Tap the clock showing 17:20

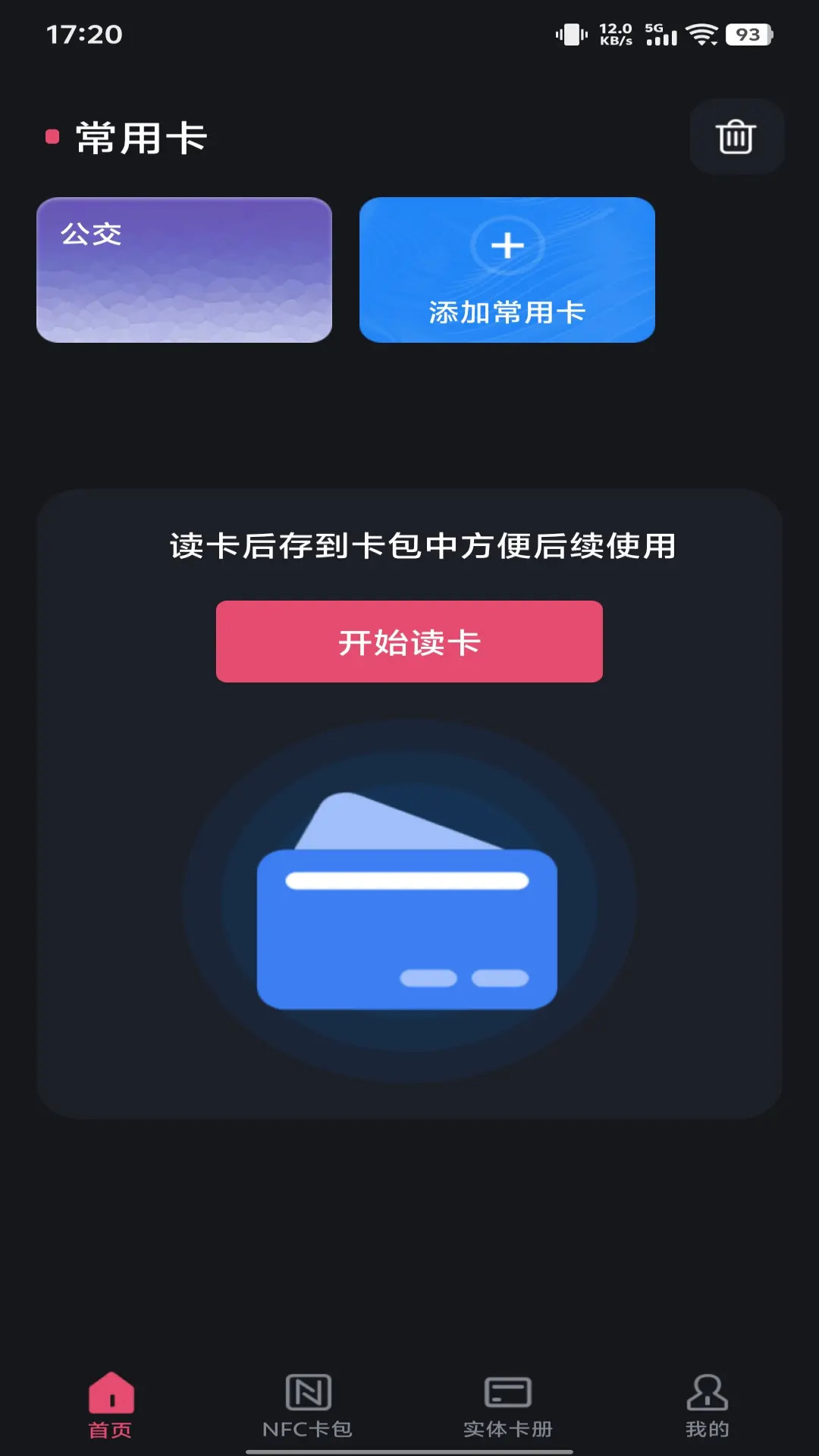[83, 33]
